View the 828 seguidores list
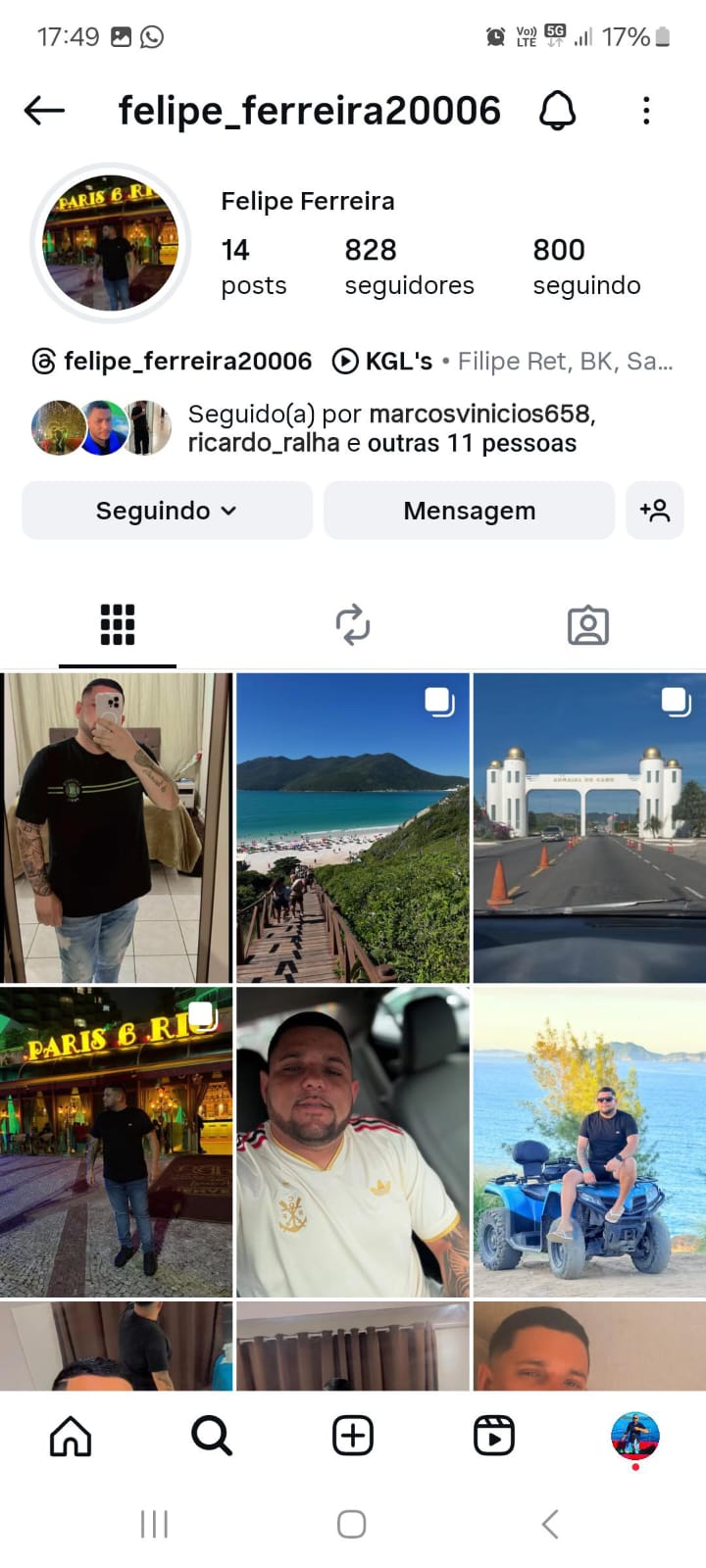Viewport: 706px width, 1568px height. pos(409,267)
